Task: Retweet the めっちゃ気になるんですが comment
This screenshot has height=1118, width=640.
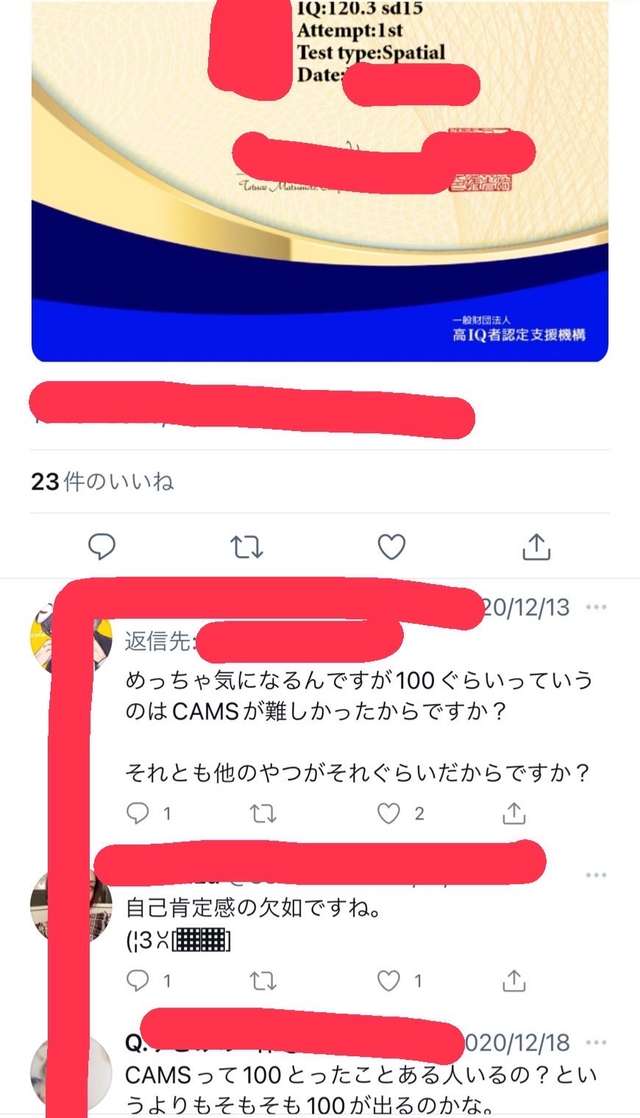Action: pyautogui.click(x=262, y=814)
